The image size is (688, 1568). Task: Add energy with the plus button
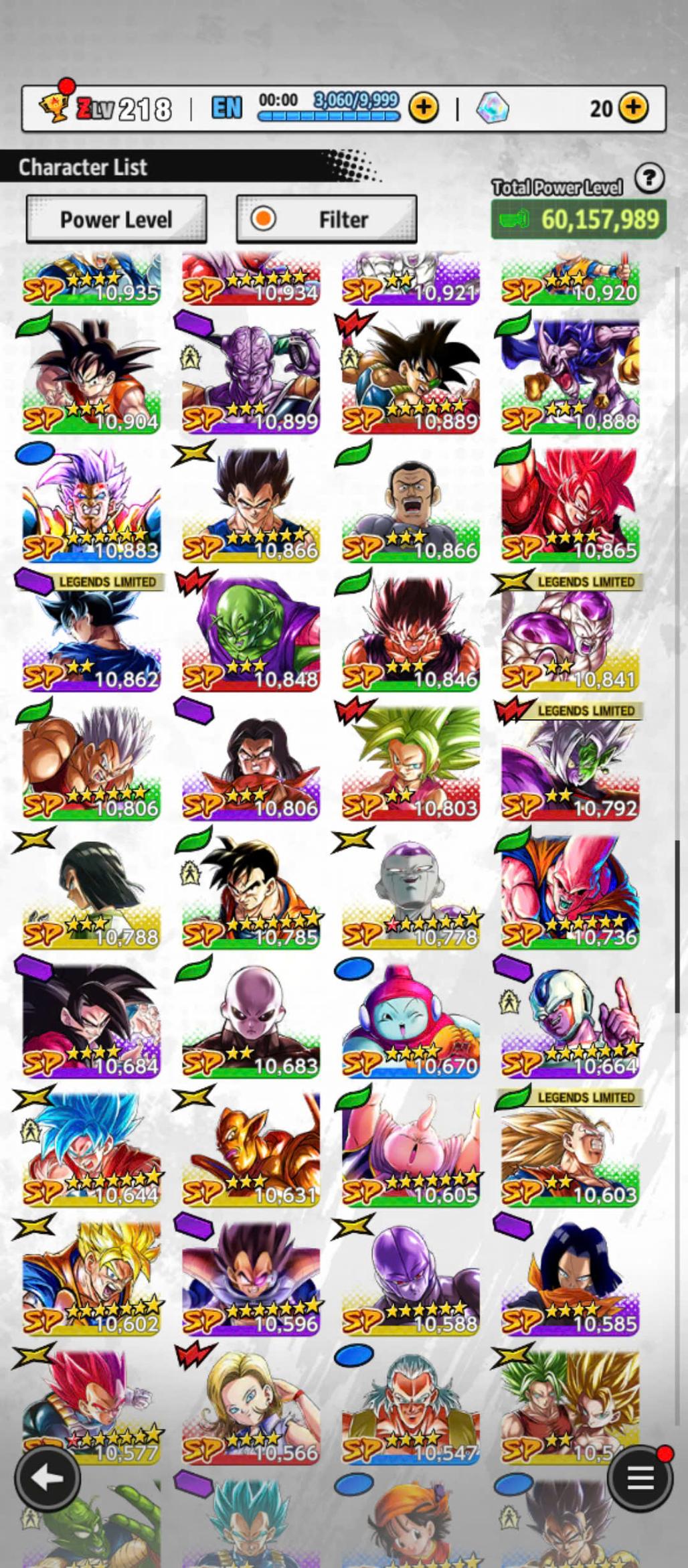[x=424, y=108]
